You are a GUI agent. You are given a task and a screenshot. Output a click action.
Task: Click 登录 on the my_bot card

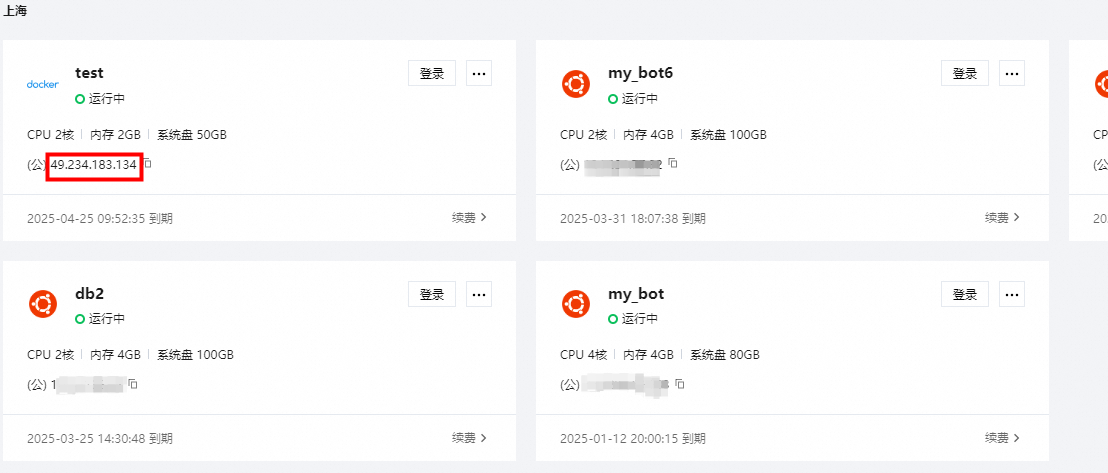pos(965,294)
